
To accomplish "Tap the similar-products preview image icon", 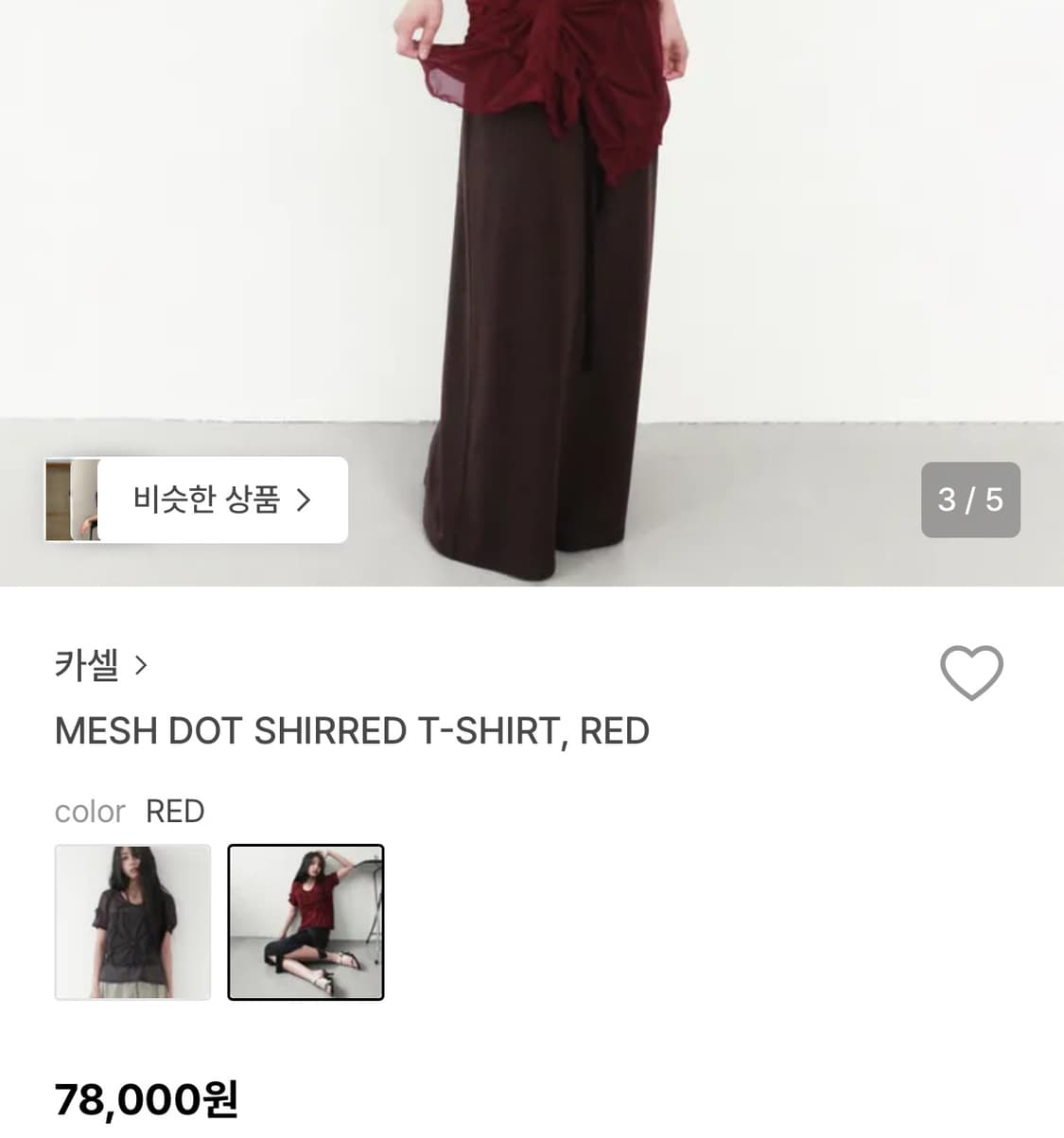I will click(x=74, y=499).
